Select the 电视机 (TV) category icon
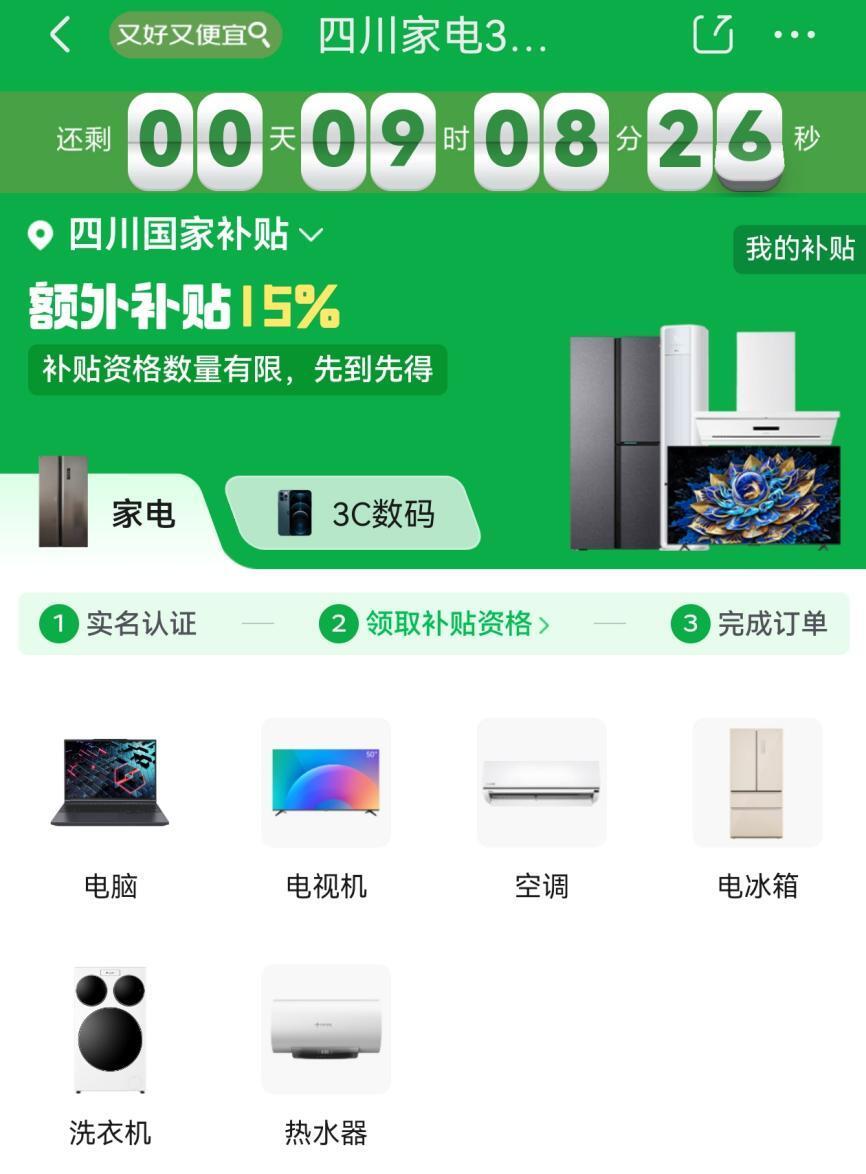Screen dimensions: 866x1174 325,783
